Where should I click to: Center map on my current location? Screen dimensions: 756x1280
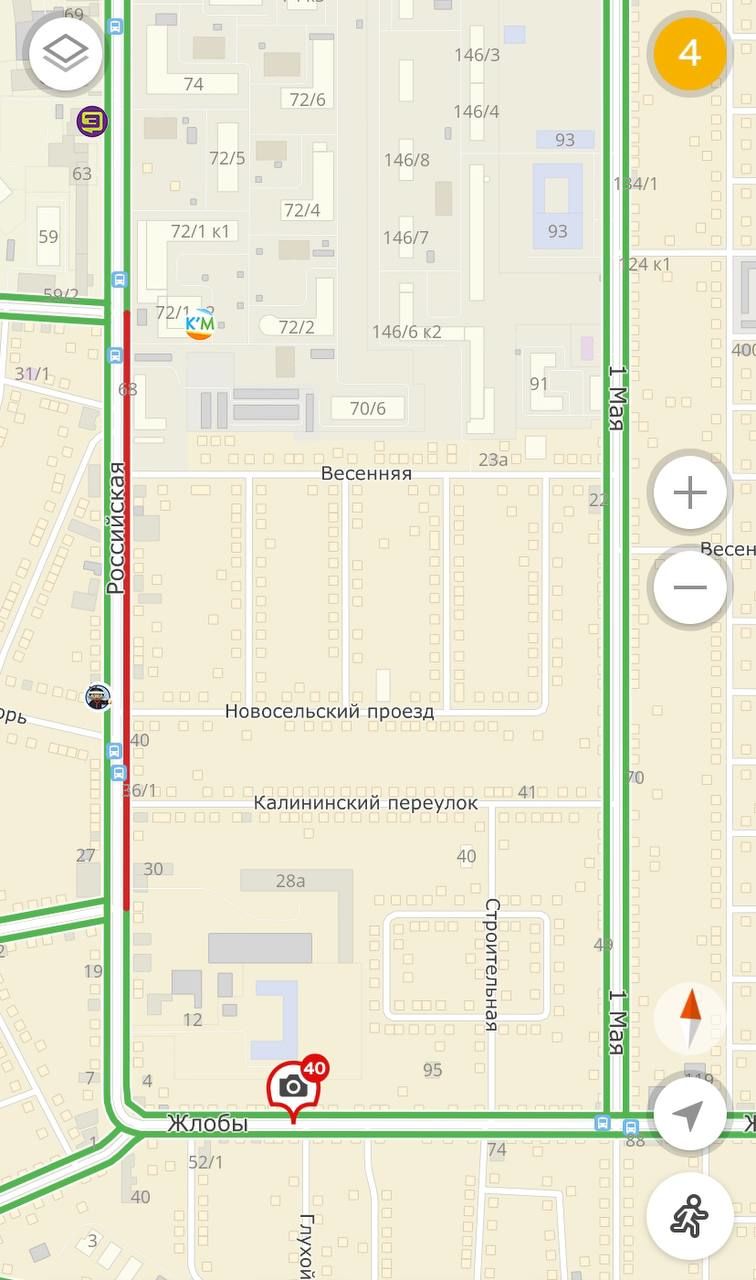[x=690, y=1114]
